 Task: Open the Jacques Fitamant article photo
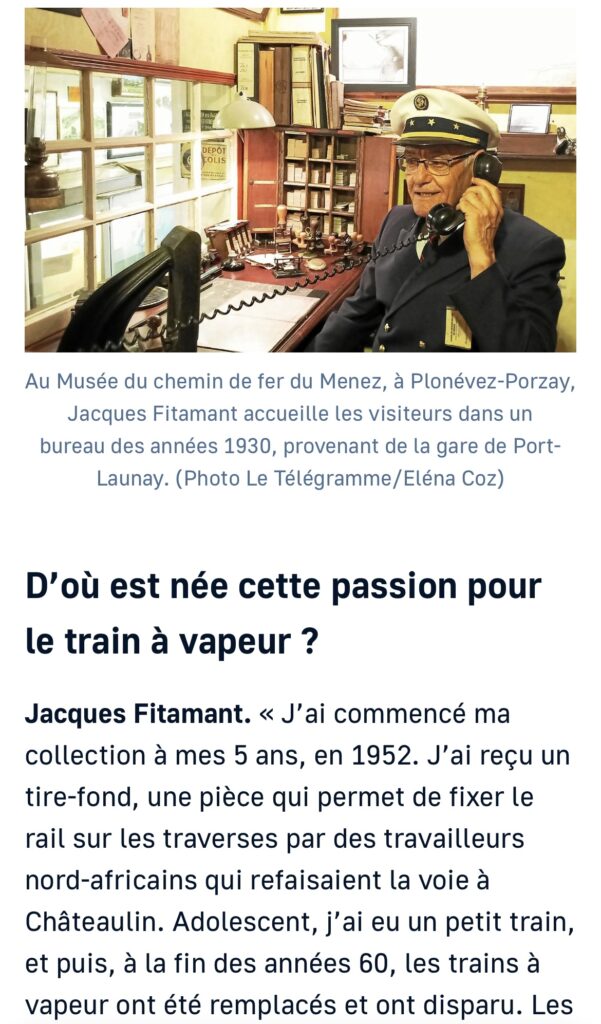pyautogui.click(x=300, y=180)
